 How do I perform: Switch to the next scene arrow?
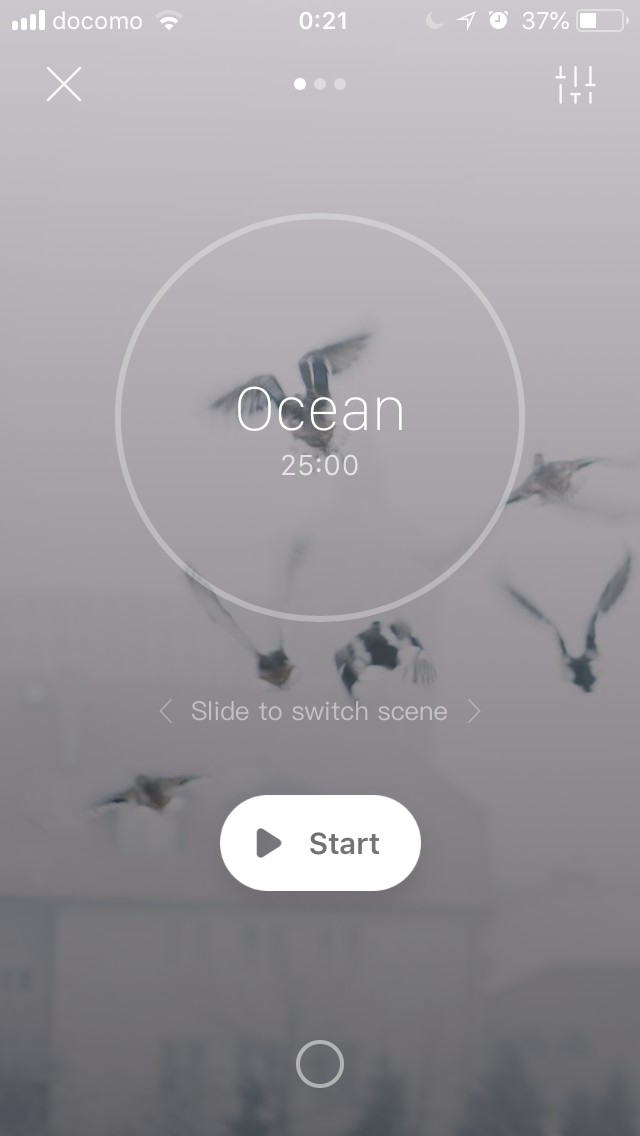pyautogui.click(x=474, y=711)
